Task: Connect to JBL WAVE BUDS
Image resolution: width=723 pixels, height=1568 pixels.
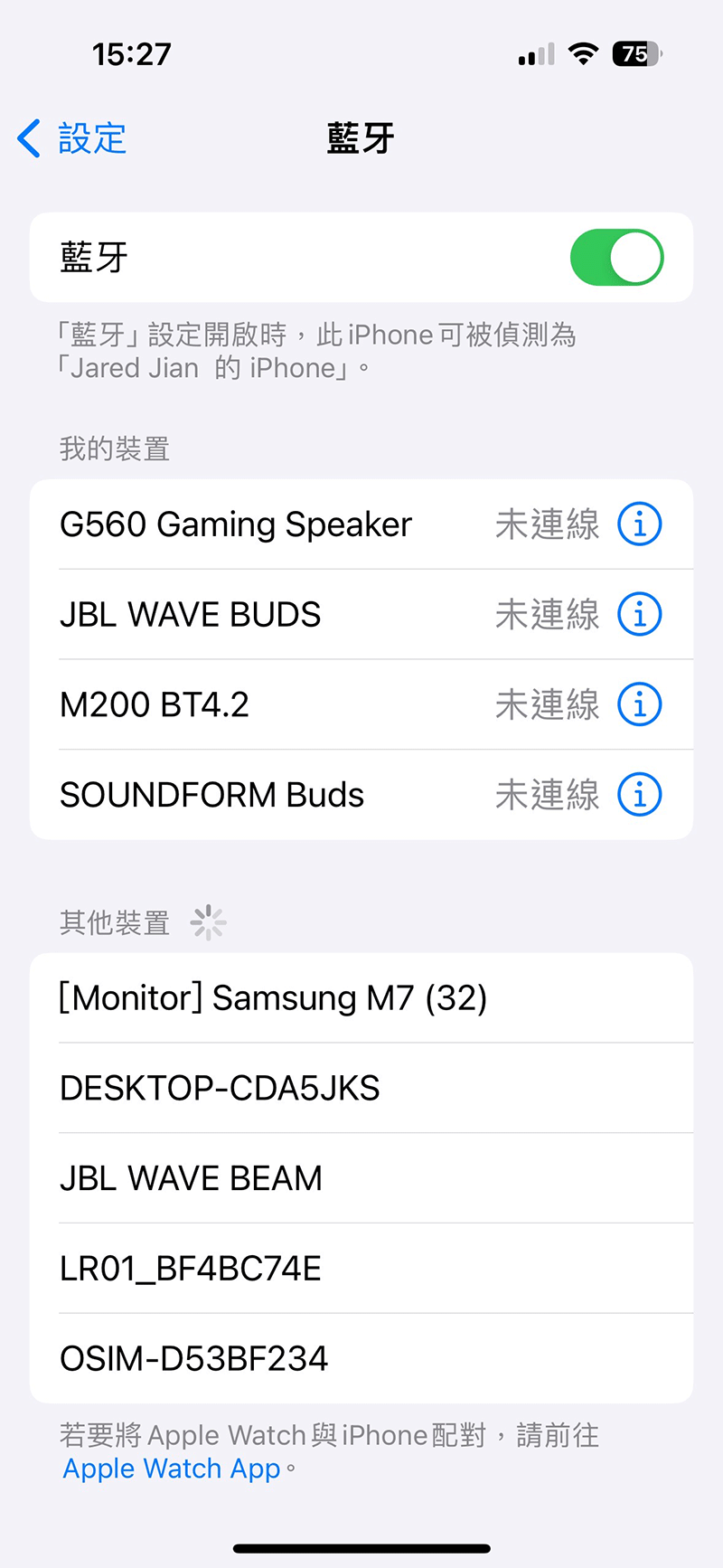Action: [x=361, y=615]
